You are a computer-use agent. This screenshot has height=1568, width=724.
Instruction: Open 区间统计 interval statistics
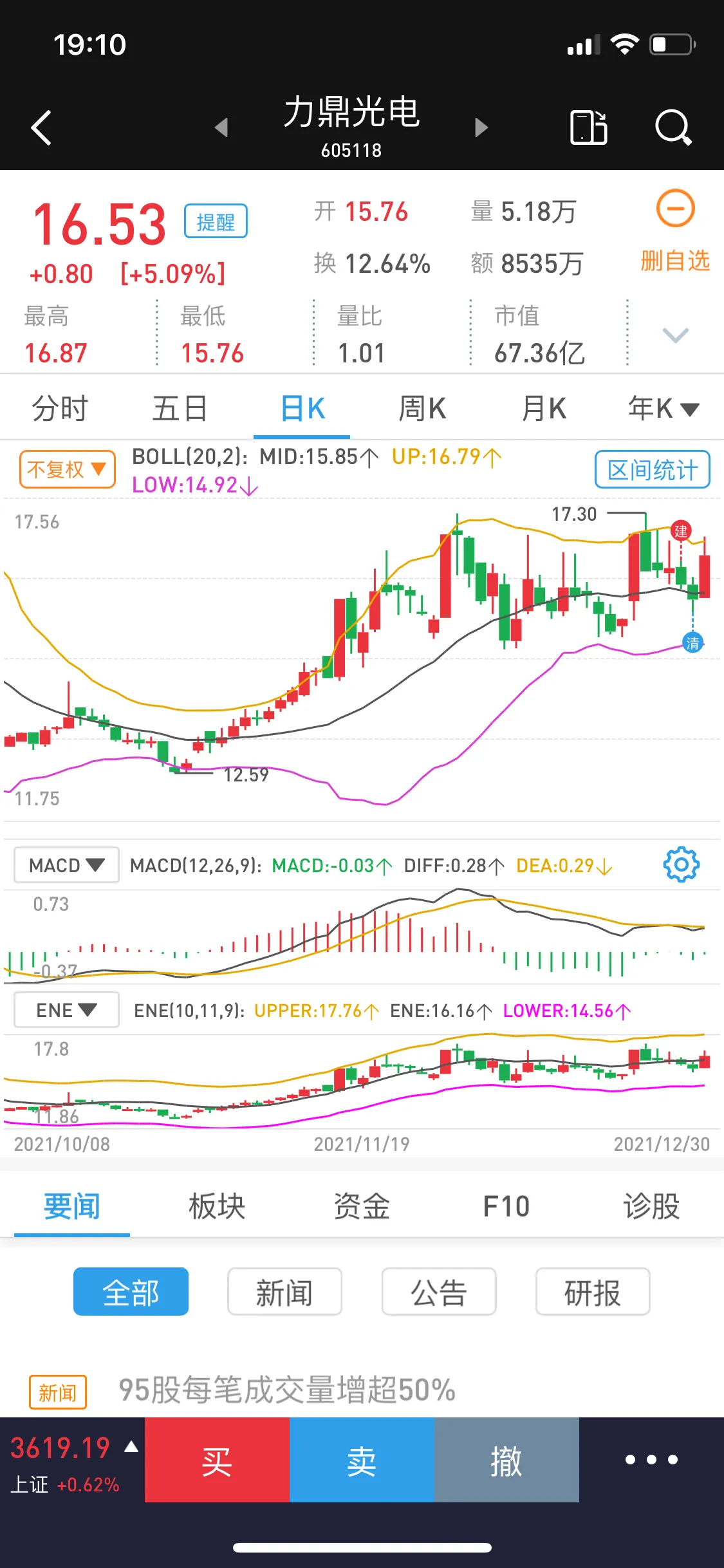tap(652, 470)
